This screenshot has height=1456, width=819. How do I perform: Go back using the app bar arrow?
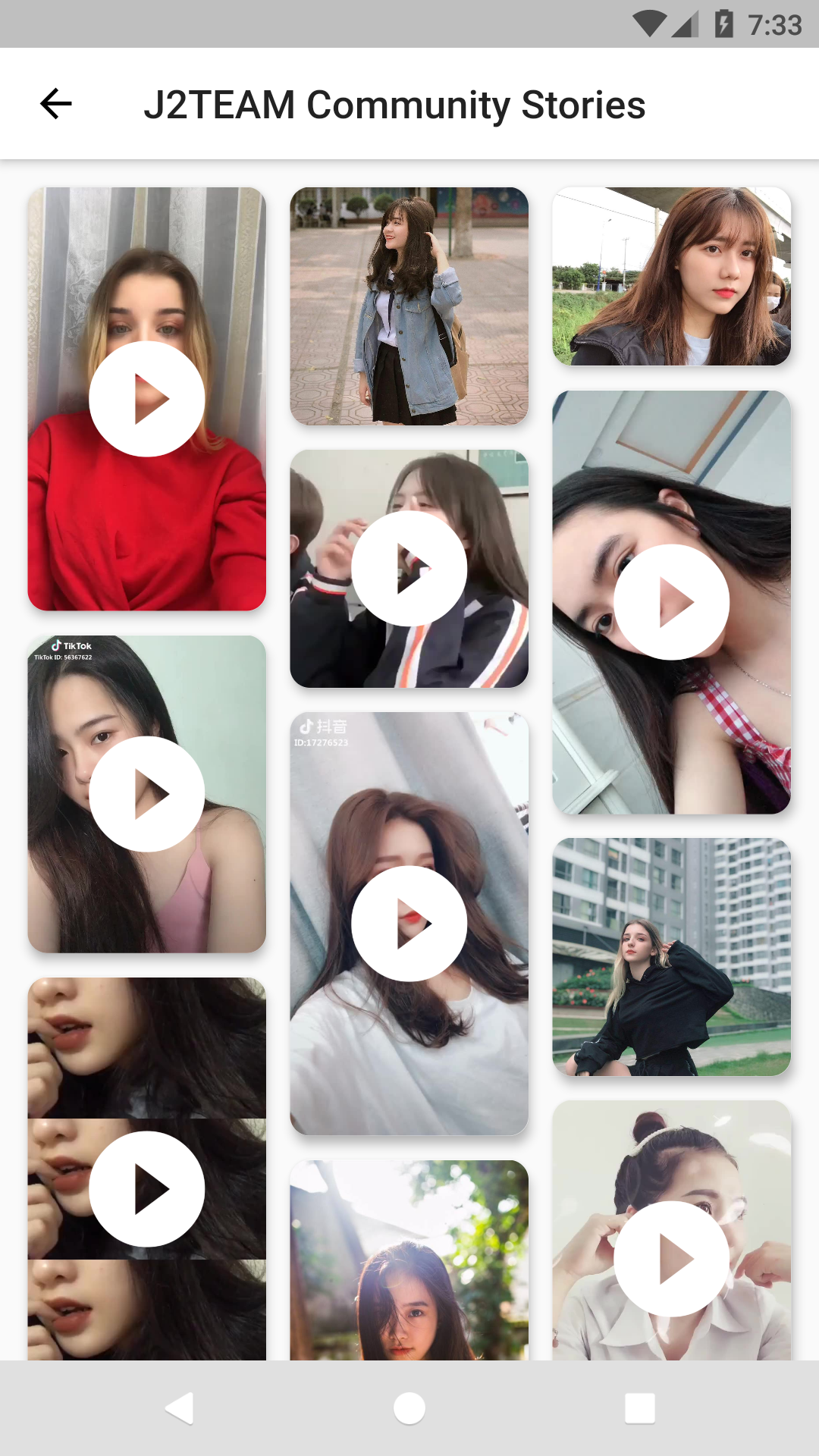(55, 104)
